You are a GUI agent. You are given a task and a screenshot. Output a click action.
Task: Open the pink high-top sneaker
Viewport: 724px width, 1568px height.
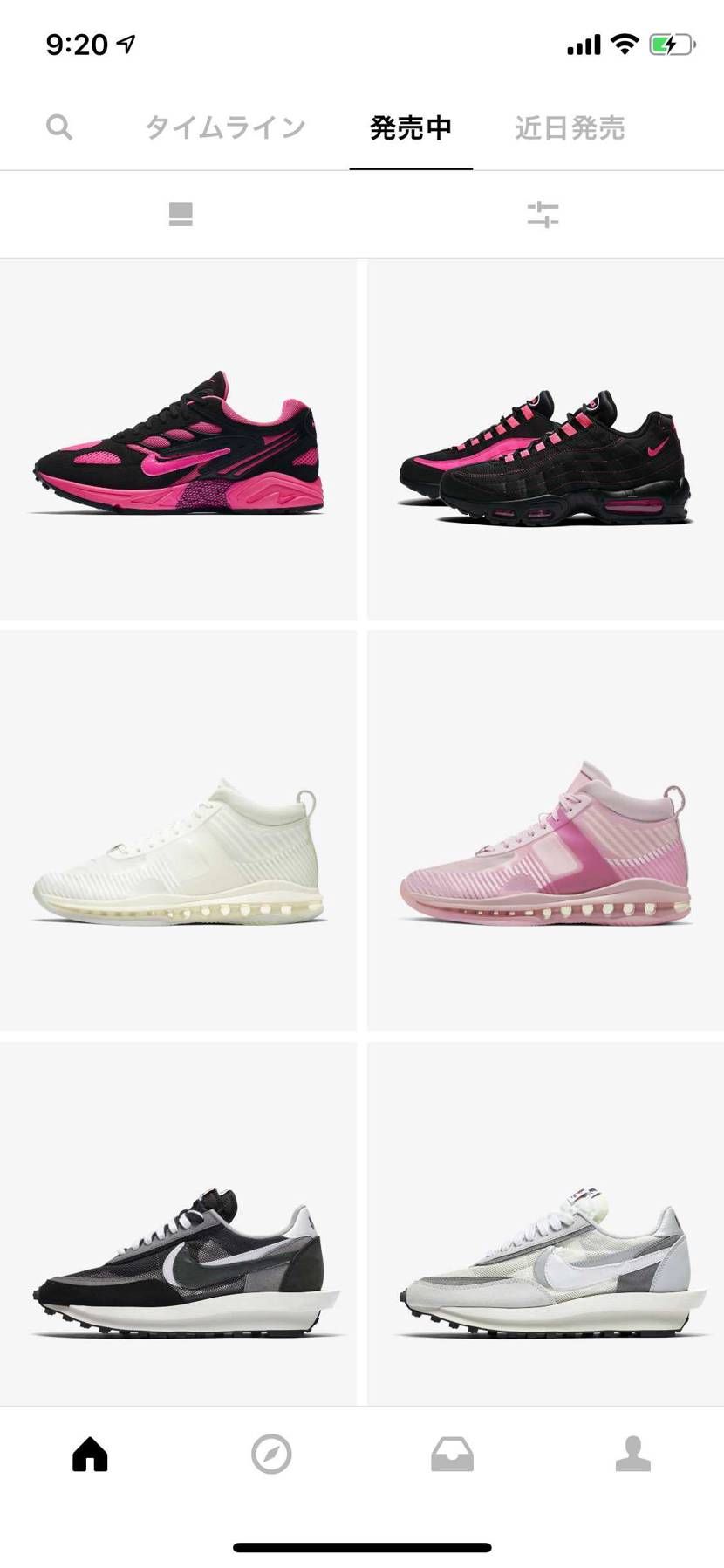click(546, 831)
